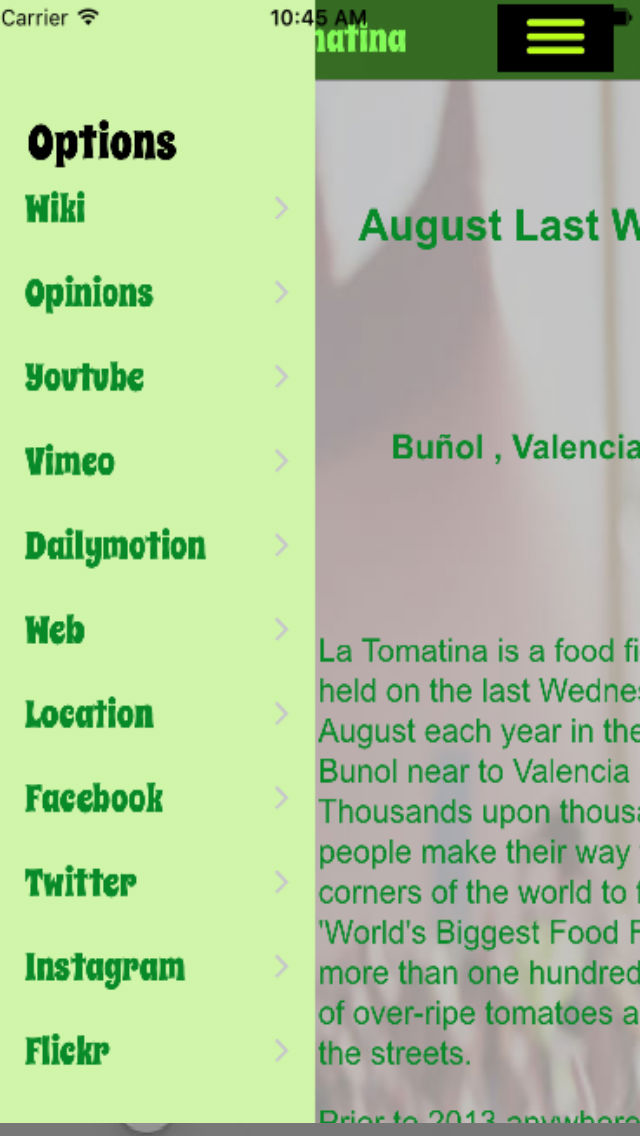Go to the Flickr option
This screenshot has height=1136, width=640.
point(157,1051)
